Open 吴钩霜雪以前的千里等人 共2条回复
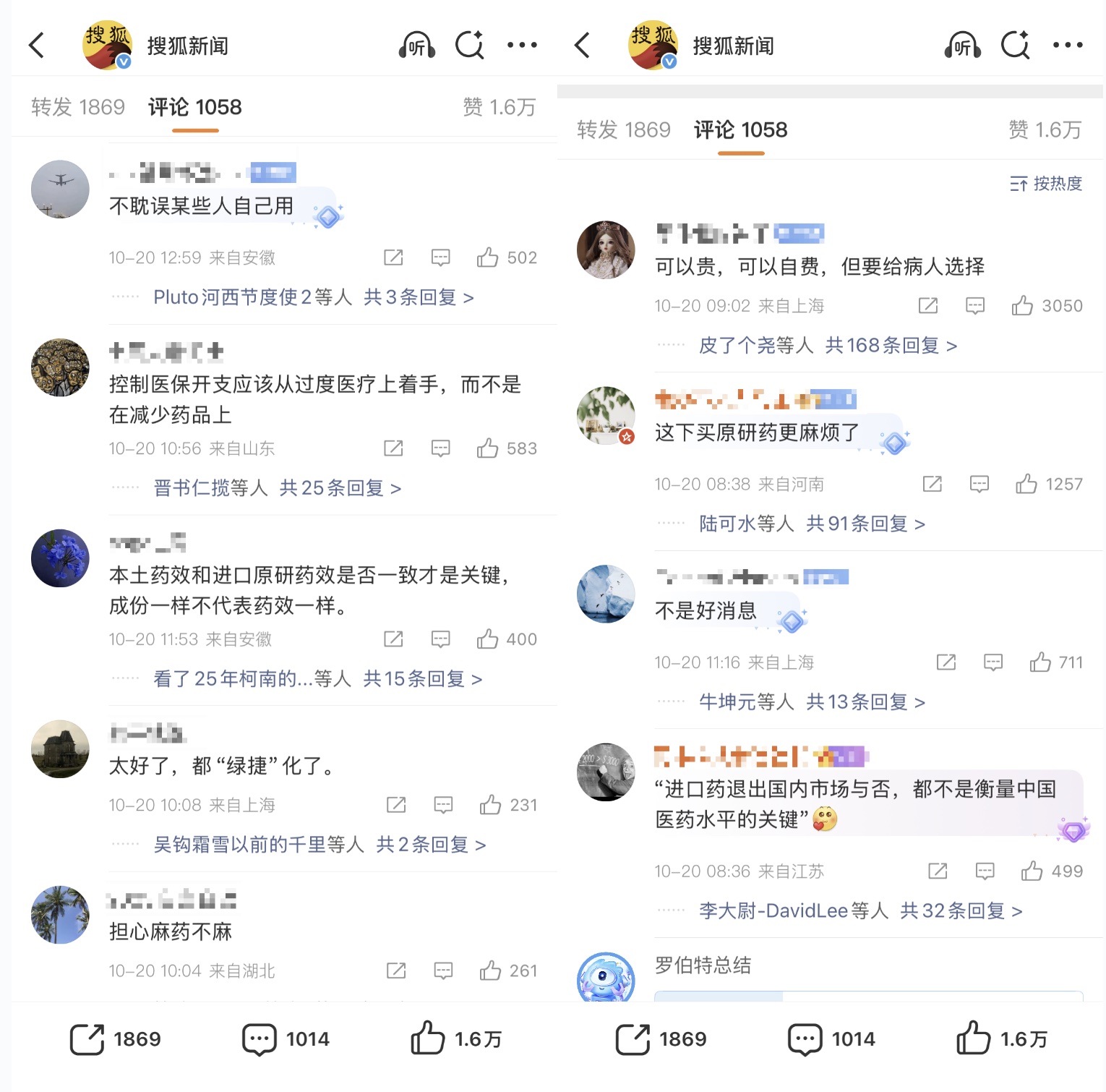1106x1092 pixels. pyautogui.click(x=319, y=845)
